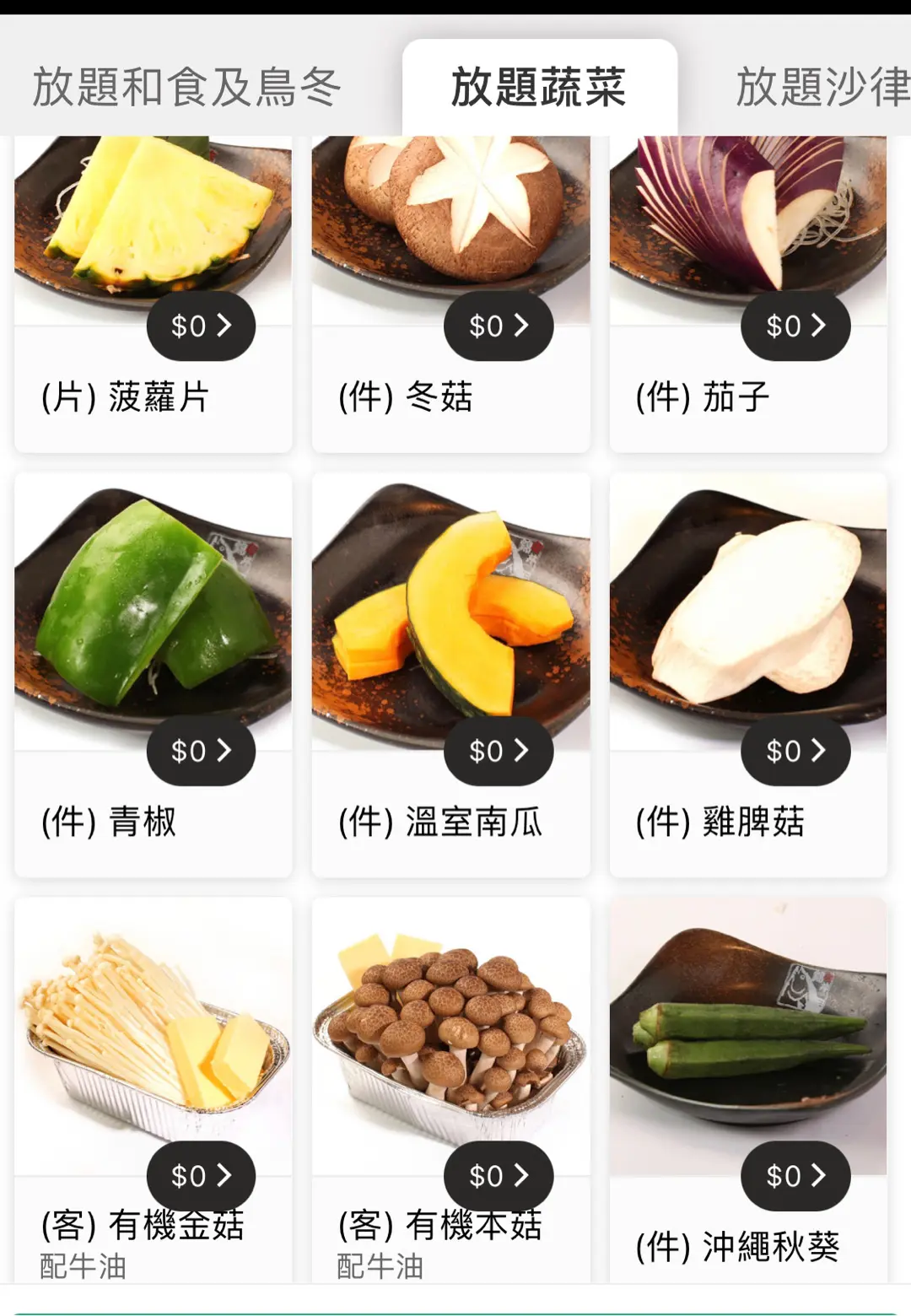This screenshot has width=911, height=1316.
Task: Add 沖繩秋葵 with its $0 button
Action: (x=795, y=1175)
